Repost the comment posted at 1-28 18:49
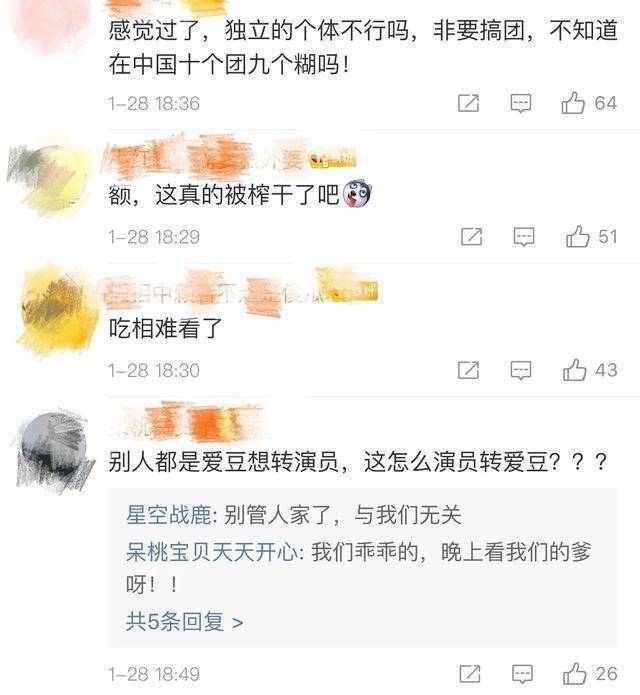 coord(469,674)
